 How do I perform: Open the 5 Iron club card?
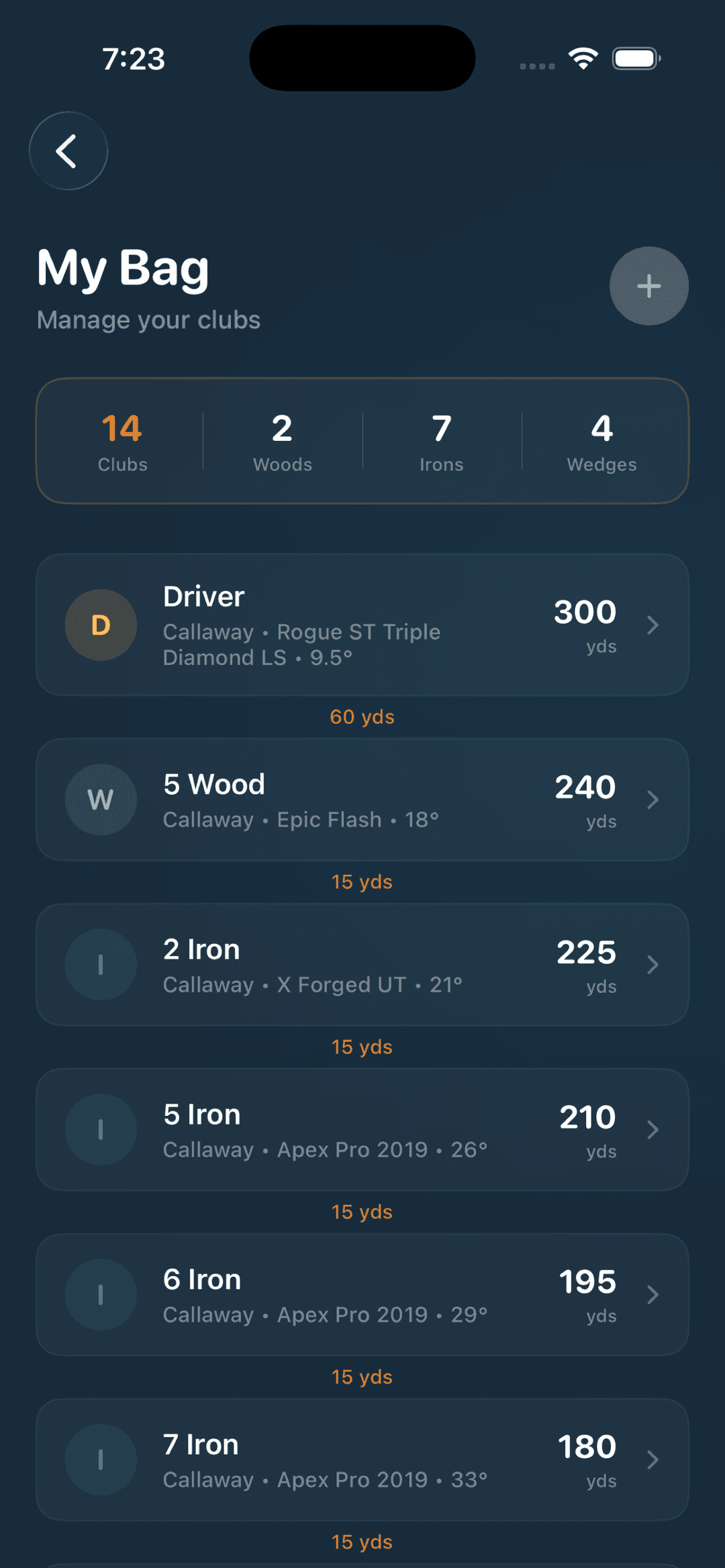(362, 1130)
